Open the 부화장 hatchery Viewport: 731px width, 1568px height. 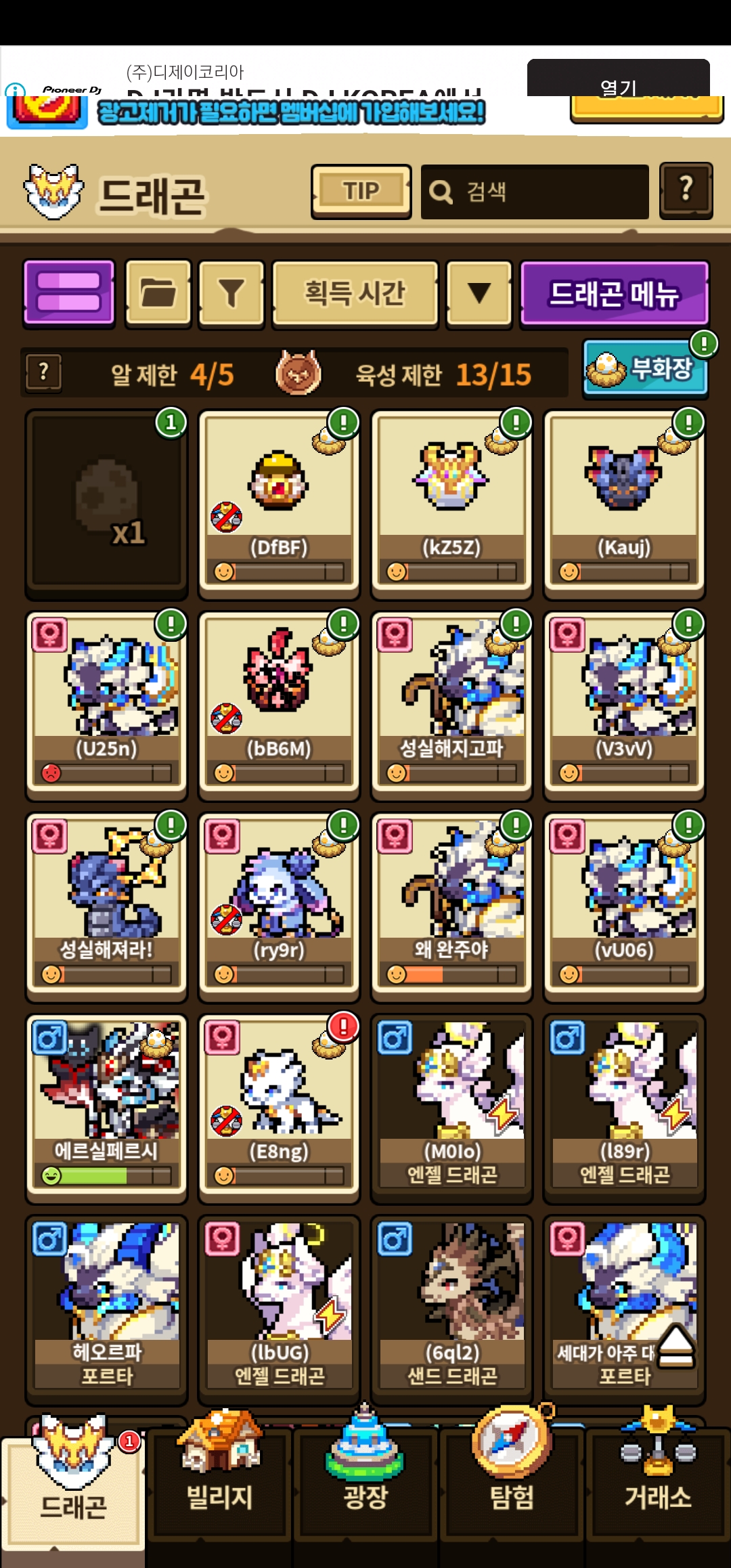point(645,370)
